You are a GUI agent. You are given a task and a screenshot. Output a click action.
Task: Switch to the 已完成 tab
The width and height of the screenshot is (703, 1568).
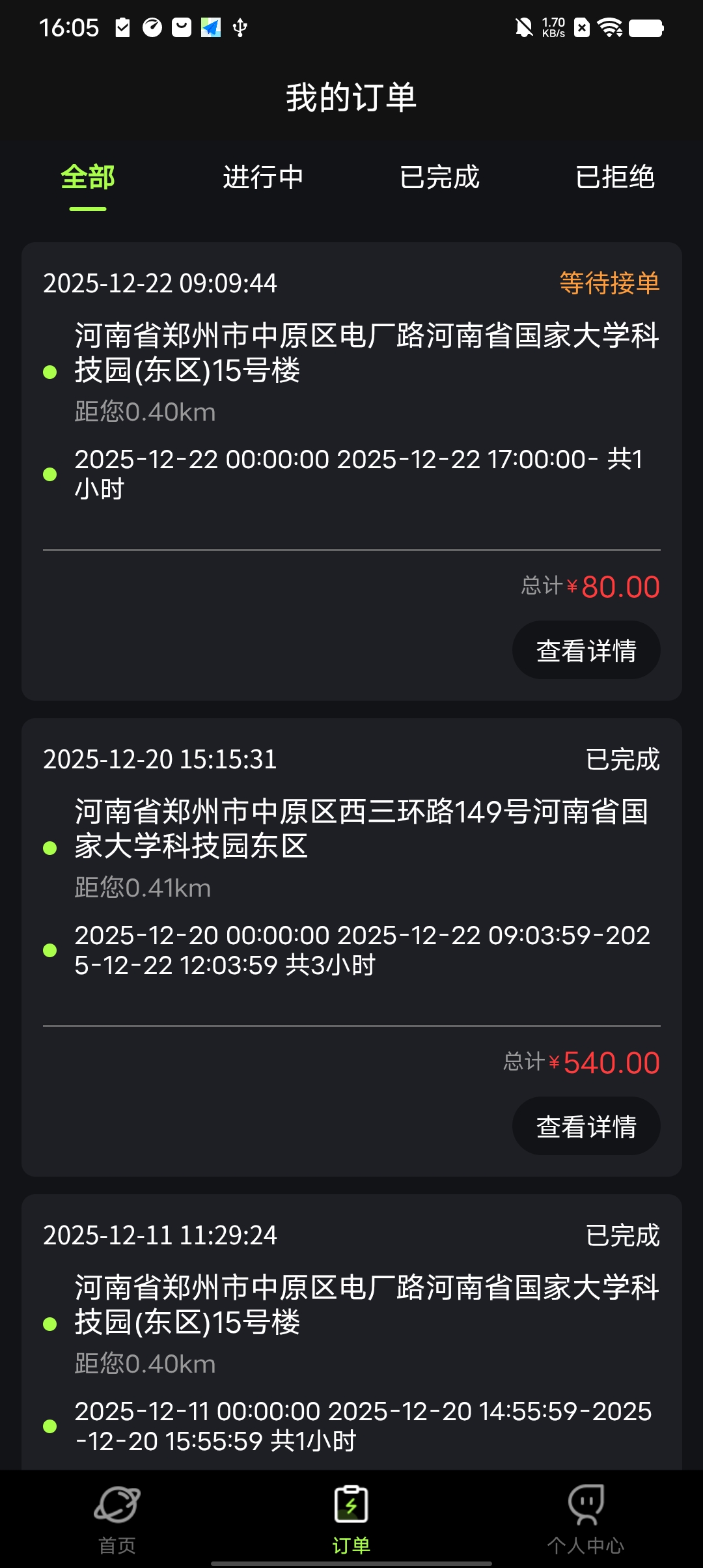pyautogui.click(x=439, y=176)
